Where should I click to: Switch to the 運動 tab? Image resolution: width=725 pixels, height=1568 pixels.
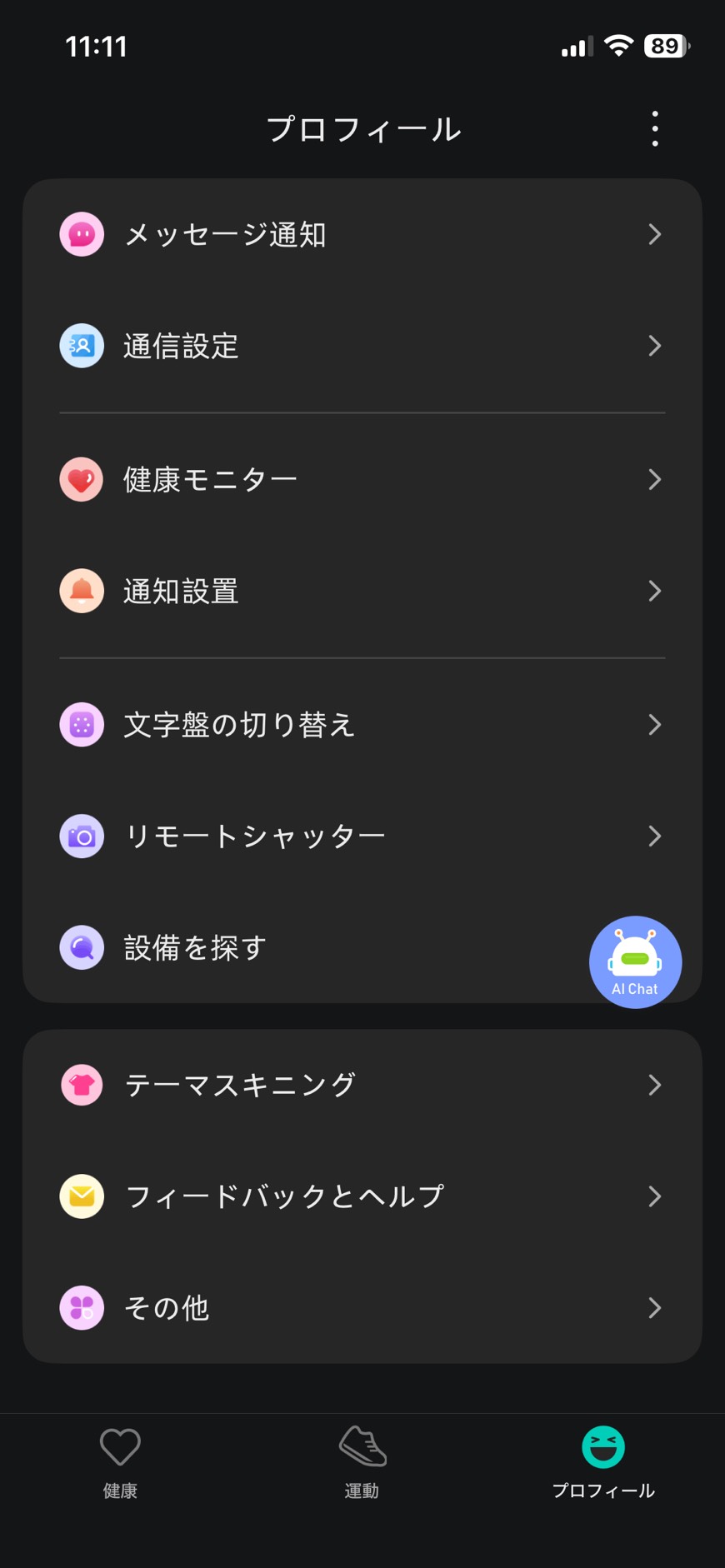point(362,1462)
